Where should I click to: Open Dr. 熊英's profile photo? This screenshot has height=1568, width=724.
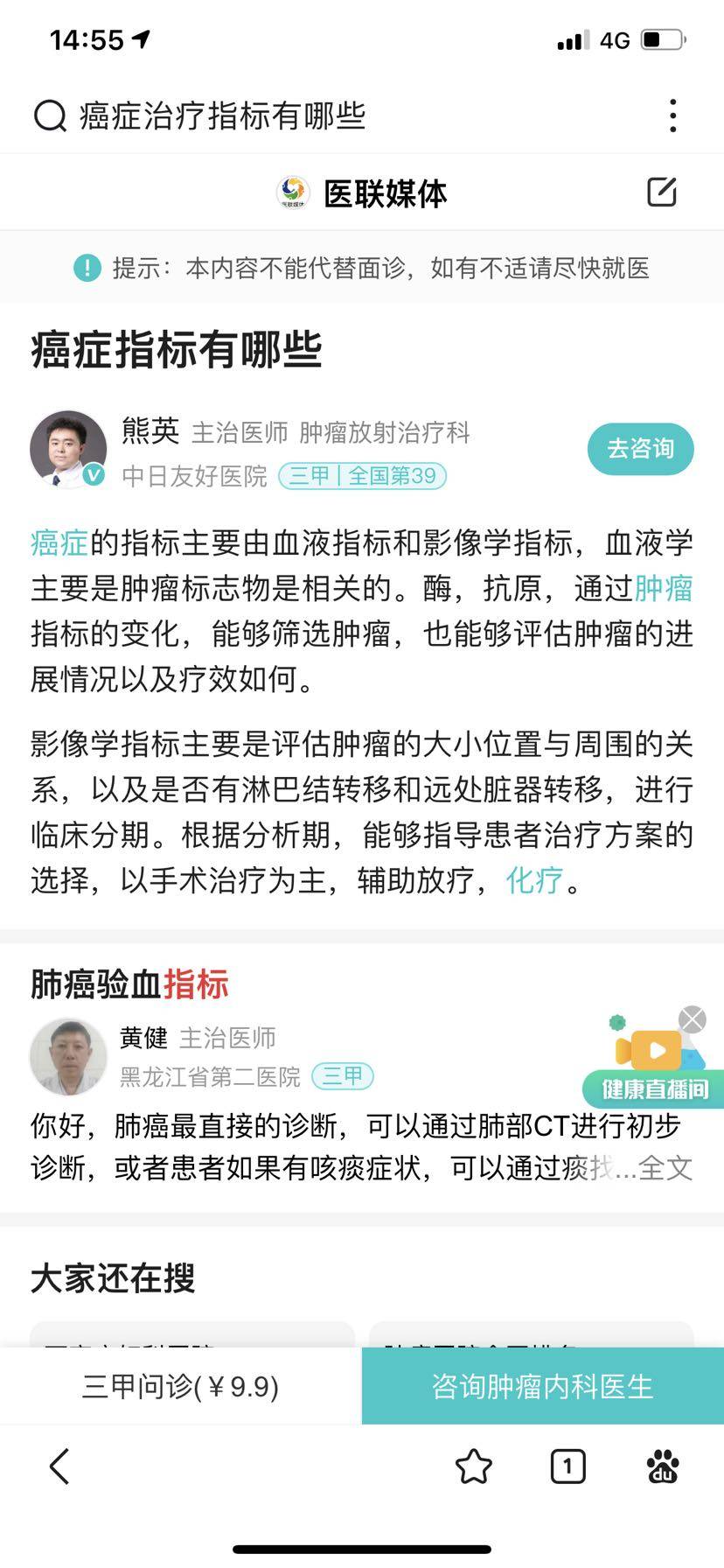point(68,449)
